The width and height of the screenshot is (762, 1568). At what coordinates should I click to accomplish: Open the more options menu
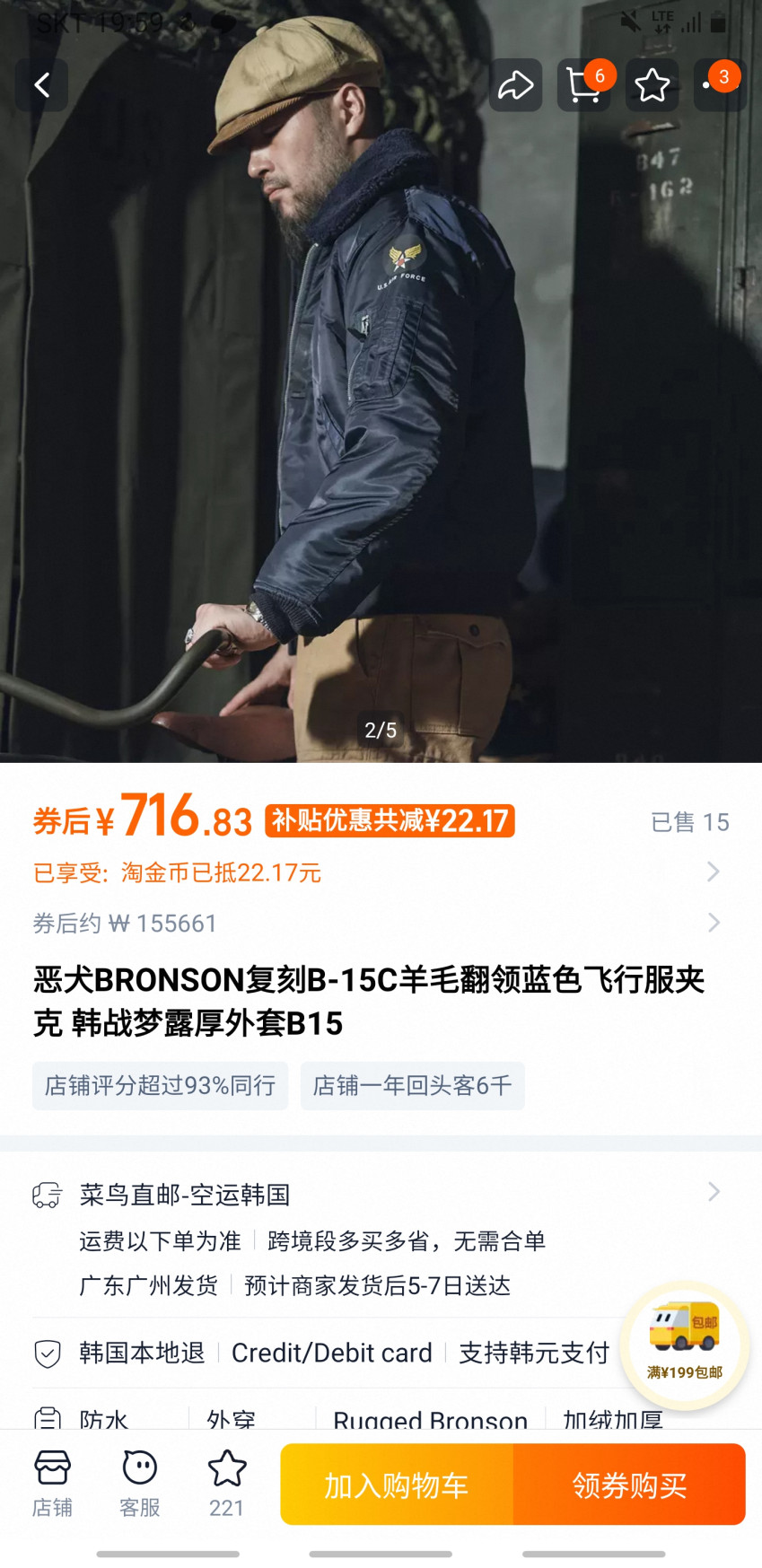[x=720, y=85]
